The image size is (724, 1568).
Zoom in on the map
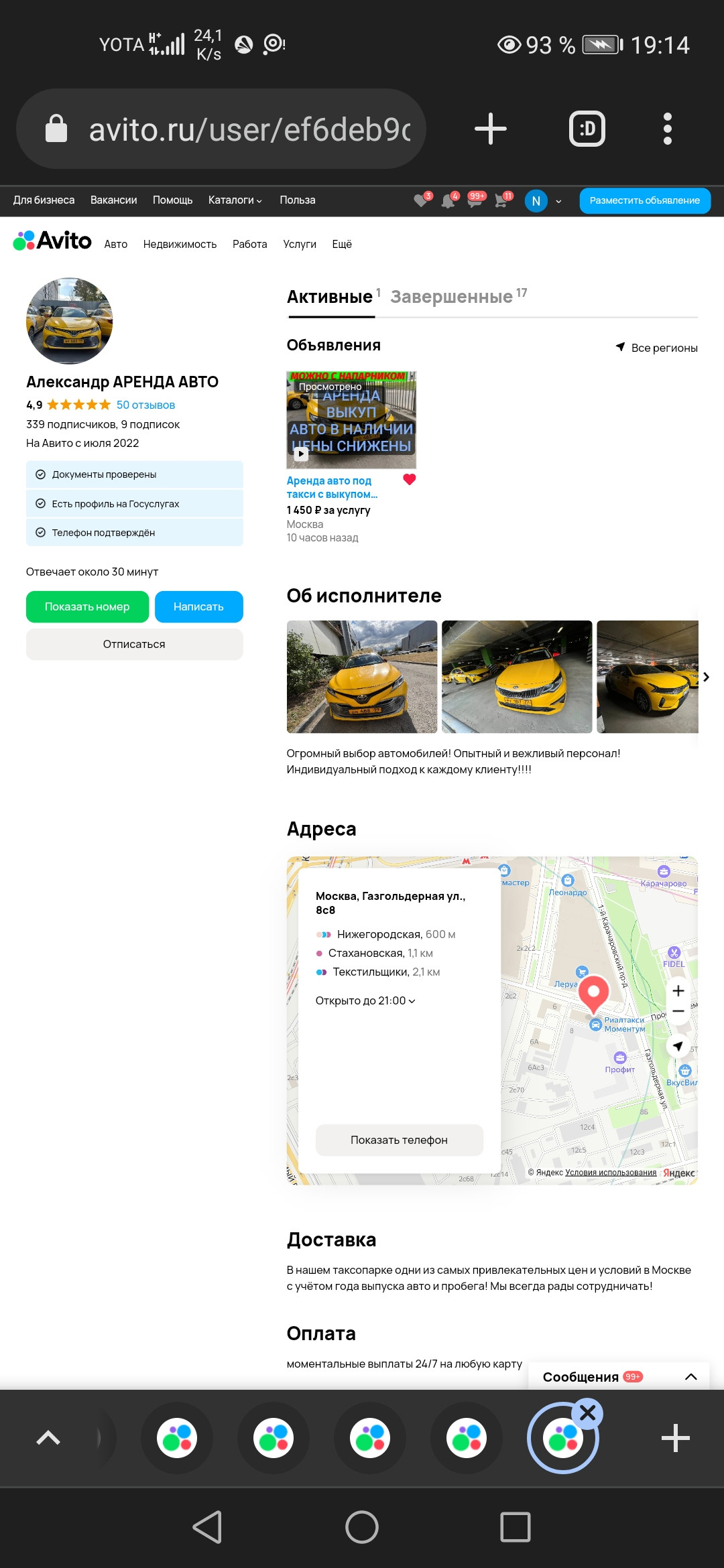click(x=678, y=991)
